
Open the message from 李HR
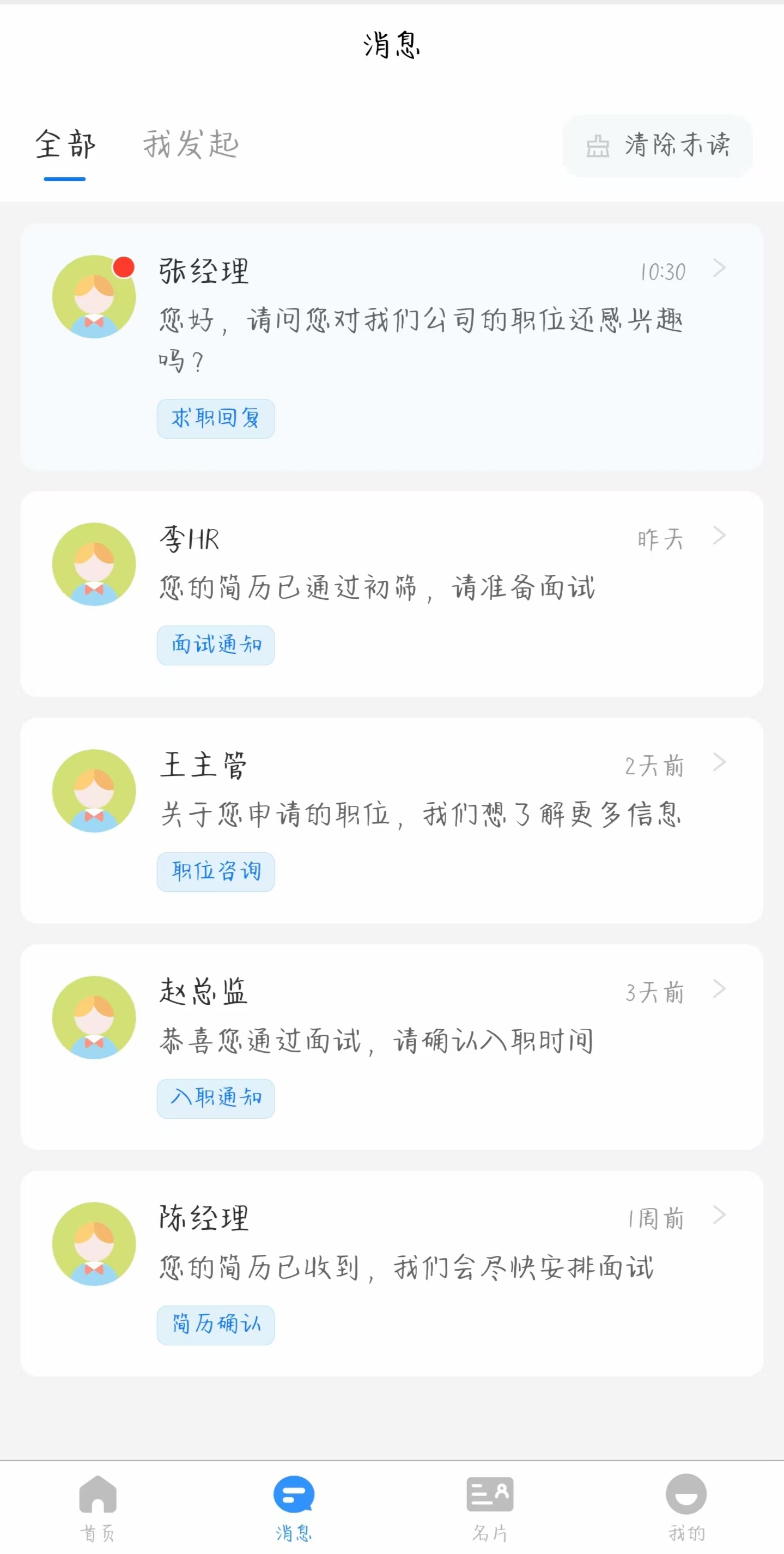(392, 593)
